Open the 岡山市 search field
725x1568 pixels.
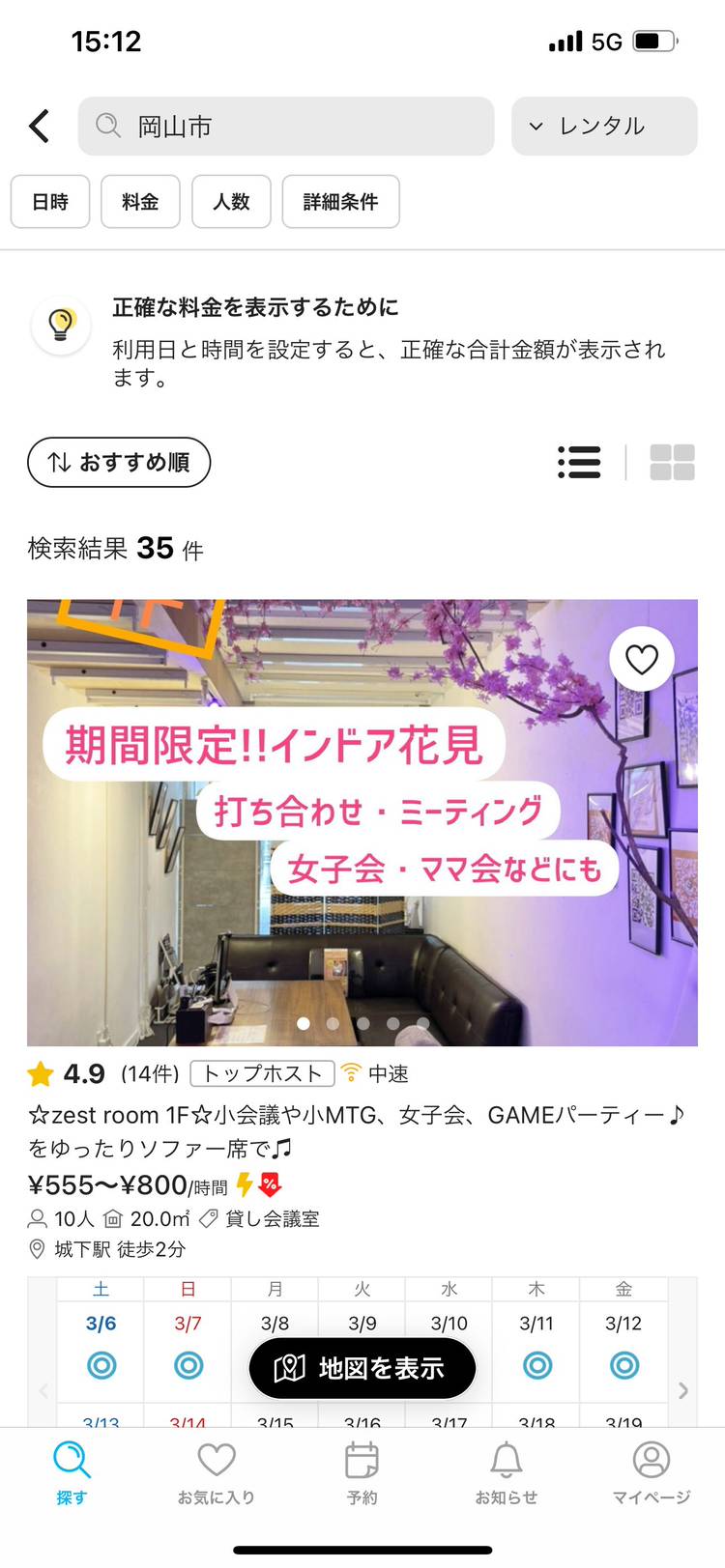pos(286,126)
